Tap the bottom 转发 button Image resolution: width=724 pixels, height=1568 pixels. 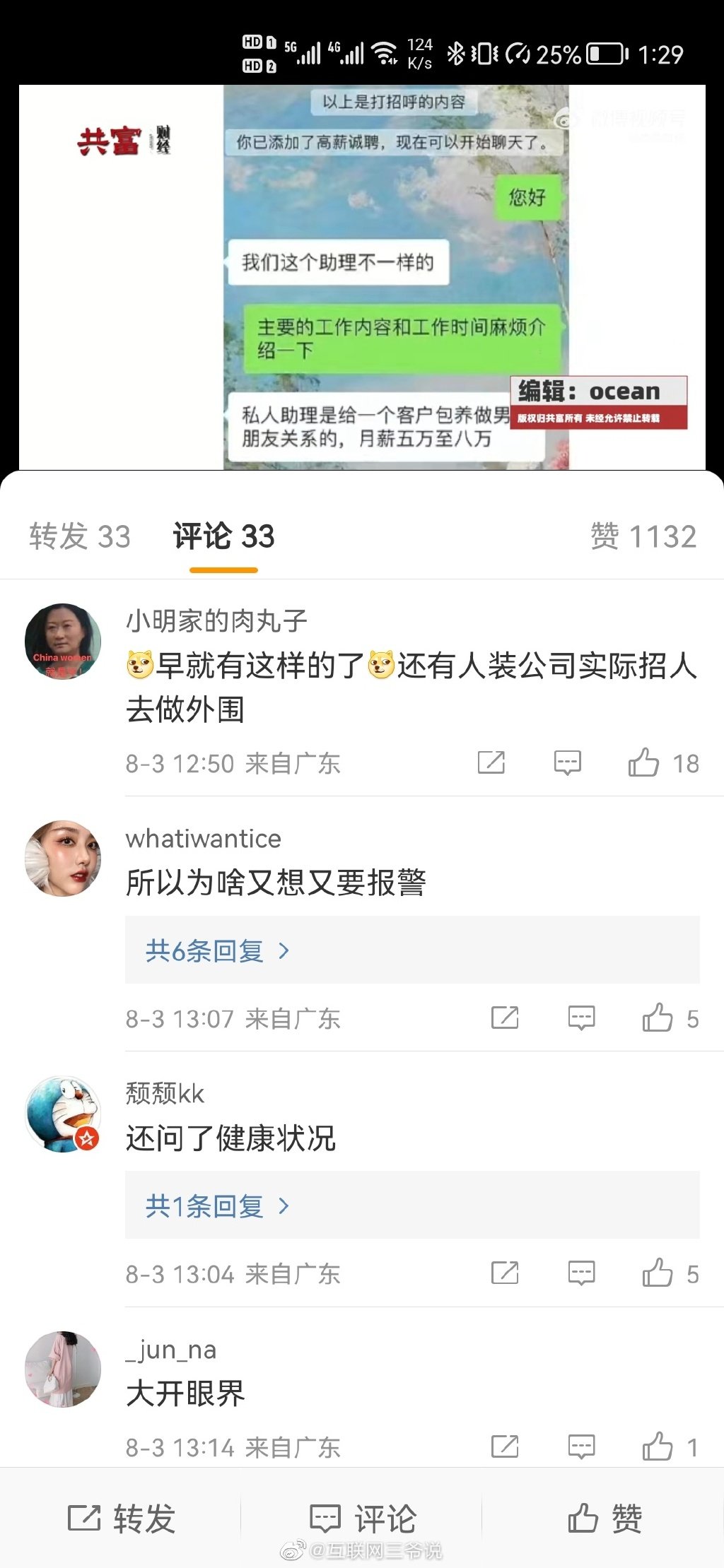click(121, 1519)
